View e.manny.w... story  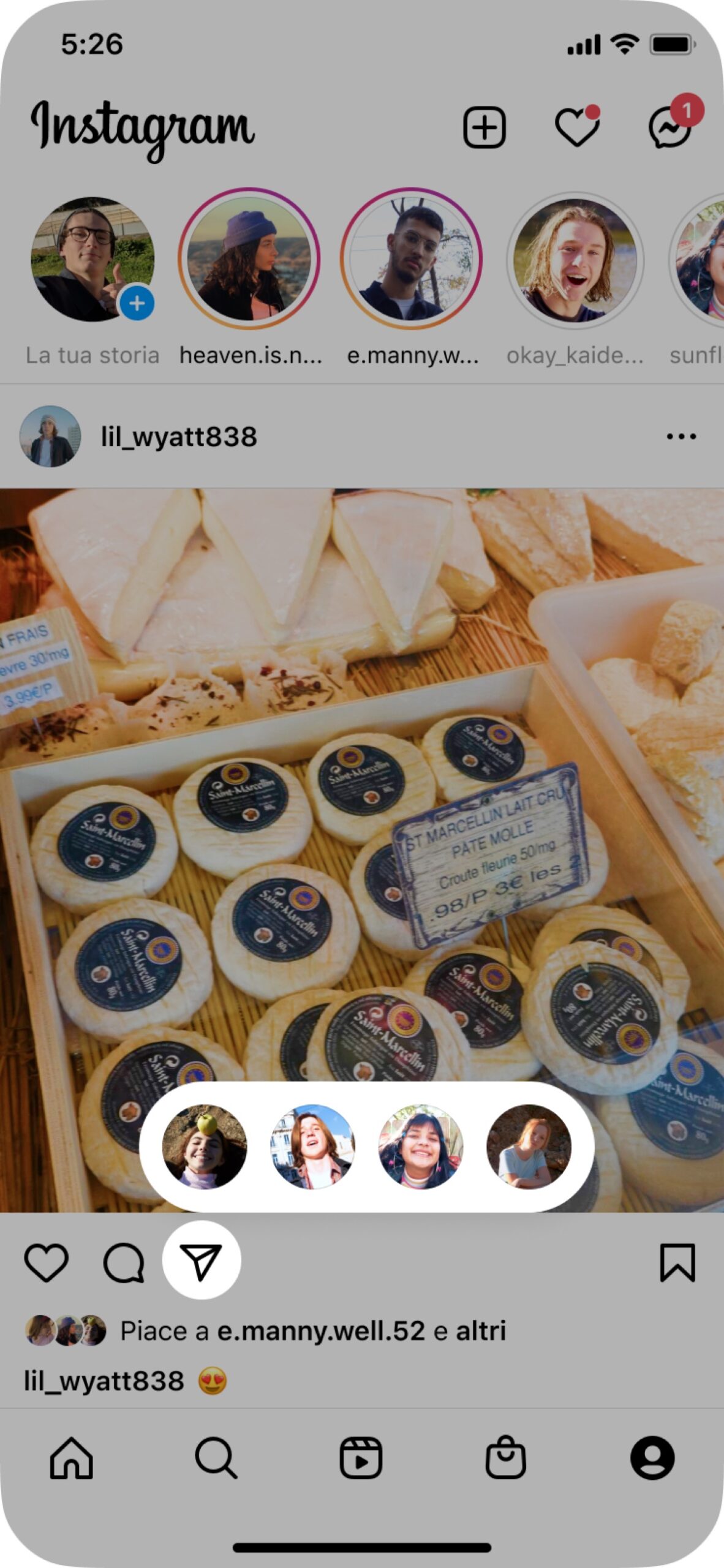pos(412,259)
